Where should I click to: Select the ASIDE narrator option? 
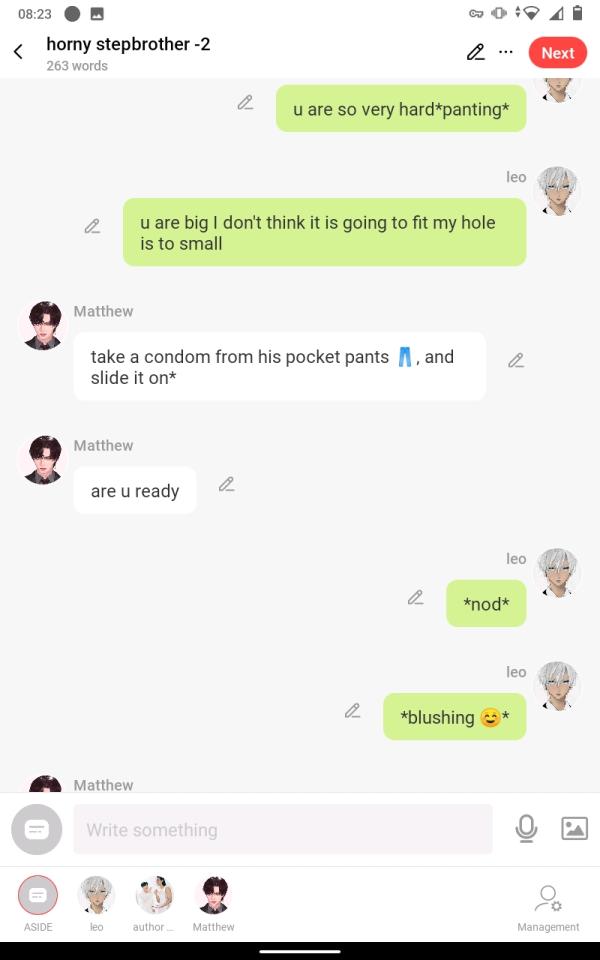pyautogui.click(x=38, y=896)
